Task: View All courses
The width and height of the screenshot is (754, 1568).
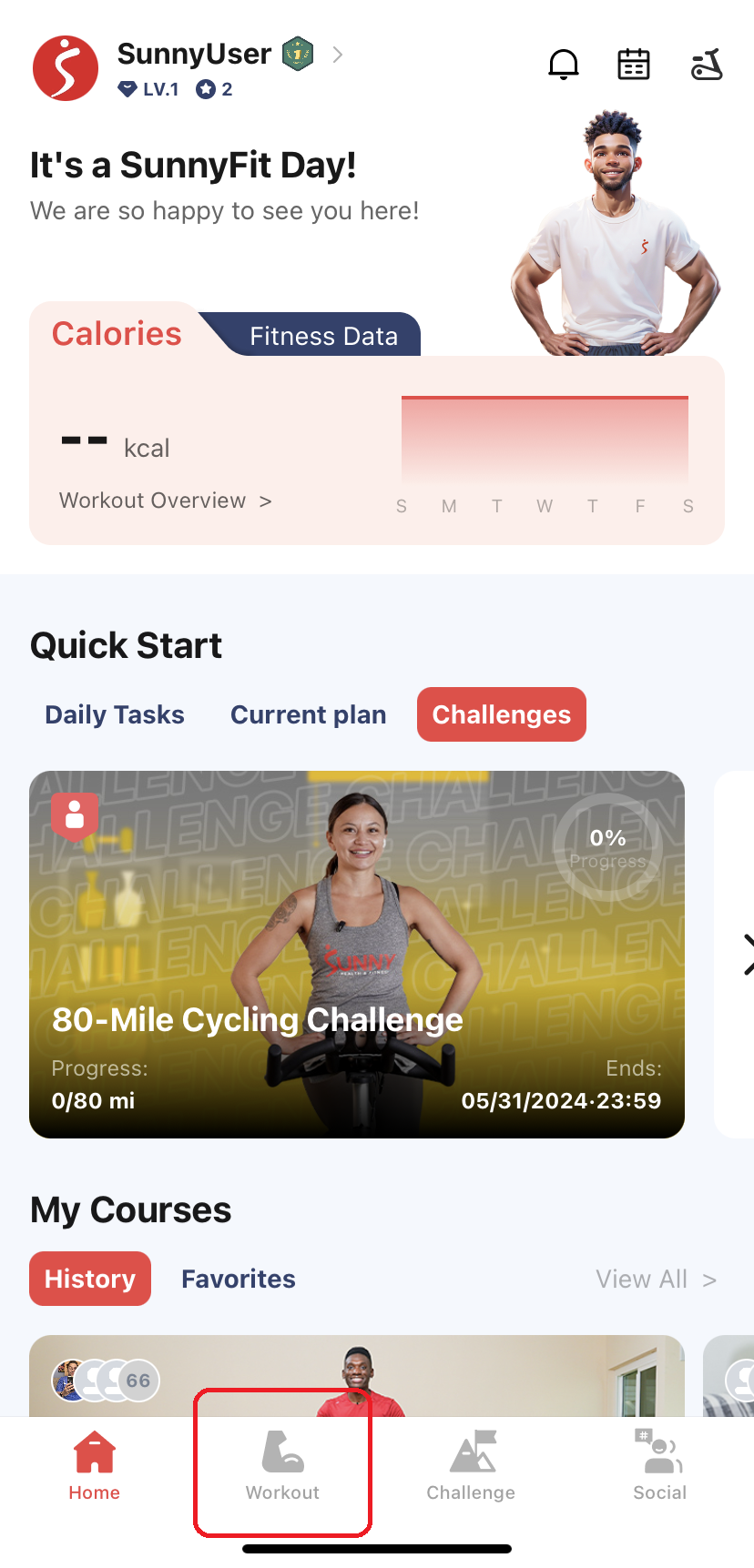Action: pyautogui.click(x=656, y=1279)
